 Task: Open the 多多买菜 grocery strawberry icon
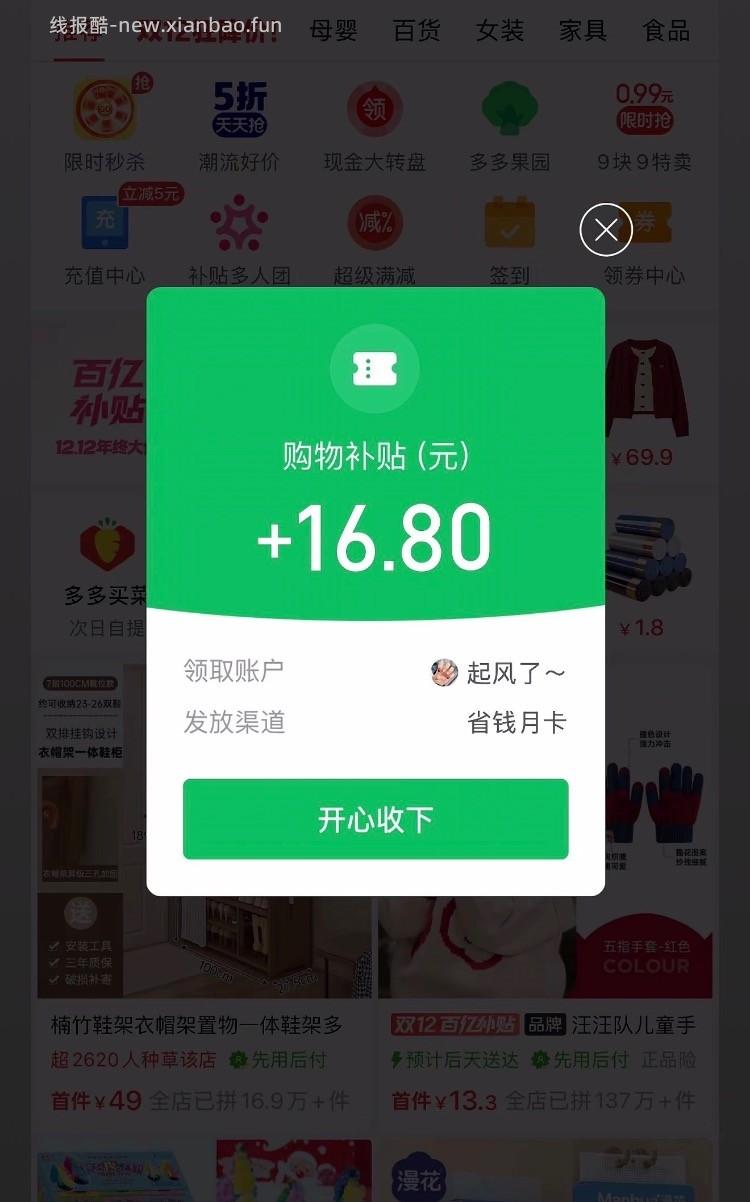tap(104, 540)
